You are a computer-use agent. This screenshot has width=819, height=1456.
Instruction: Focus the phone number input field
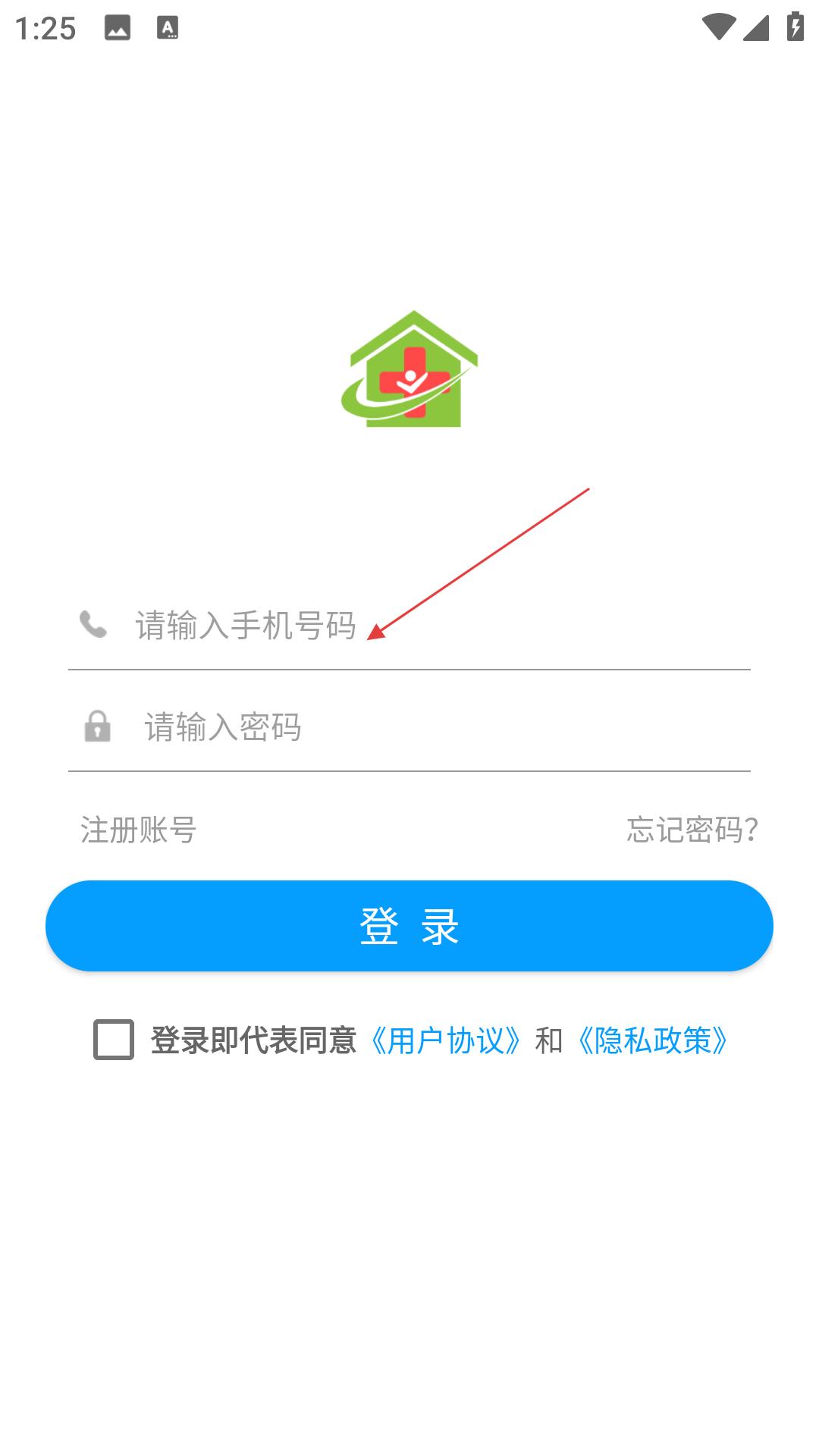point(425,626)
